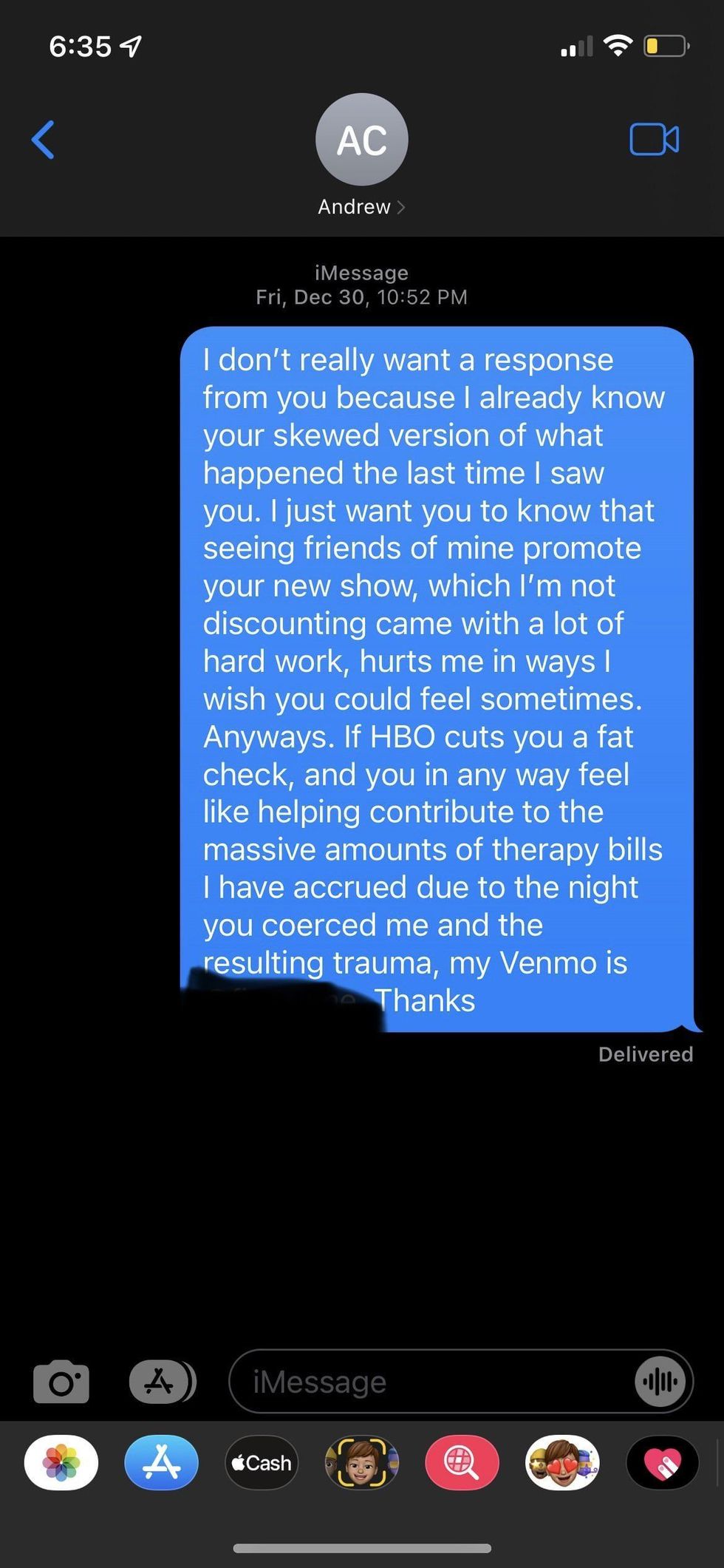The width and height of the screenshot is (724, 1568).
Task: Open the Memoji camera effects app
Action: (361, 1462)
